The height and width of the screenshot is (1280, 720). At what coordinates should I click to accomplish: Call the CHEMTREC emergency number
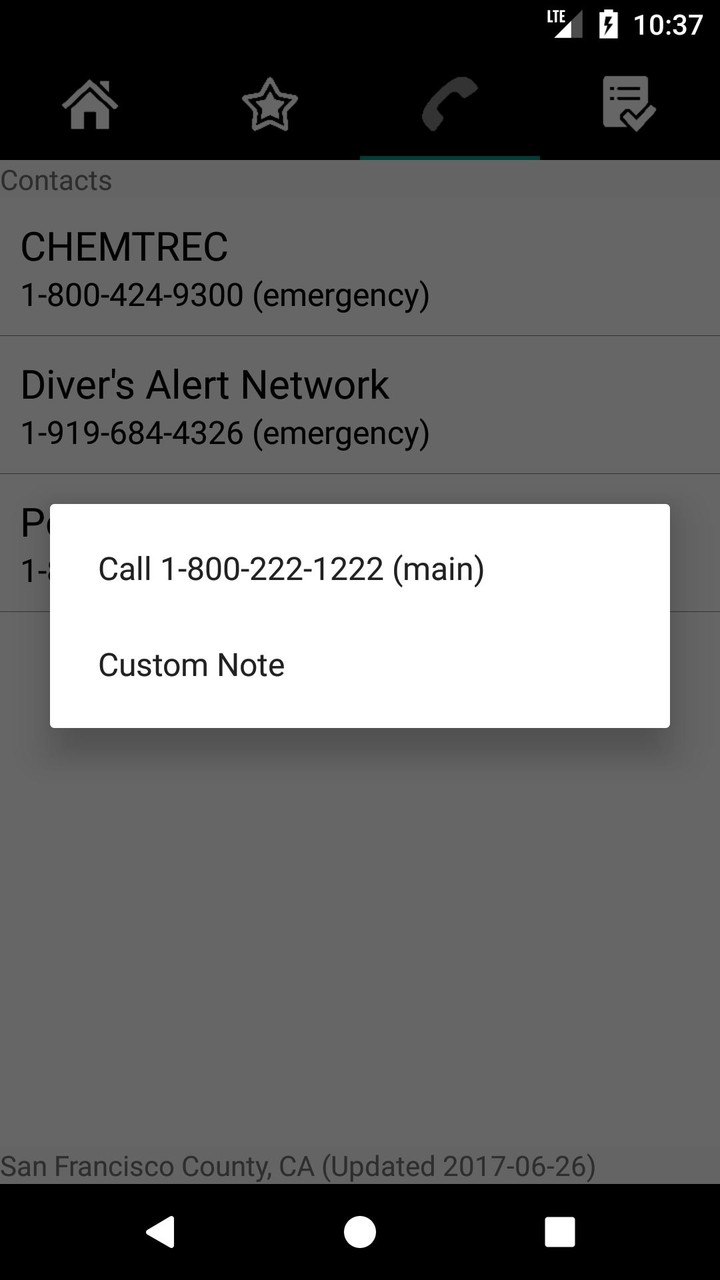tap(225, 294)
